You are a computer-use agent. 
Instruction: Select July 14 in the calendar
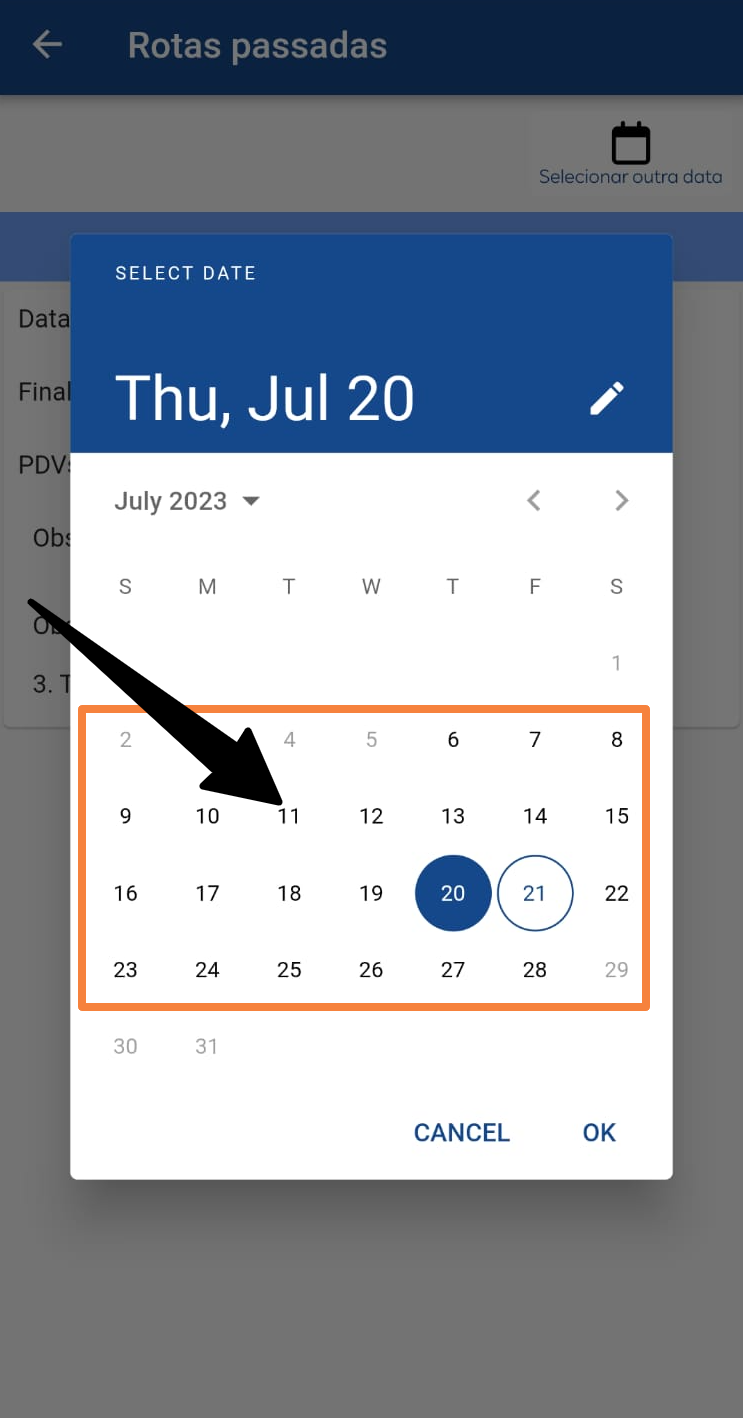click(535, 816)
